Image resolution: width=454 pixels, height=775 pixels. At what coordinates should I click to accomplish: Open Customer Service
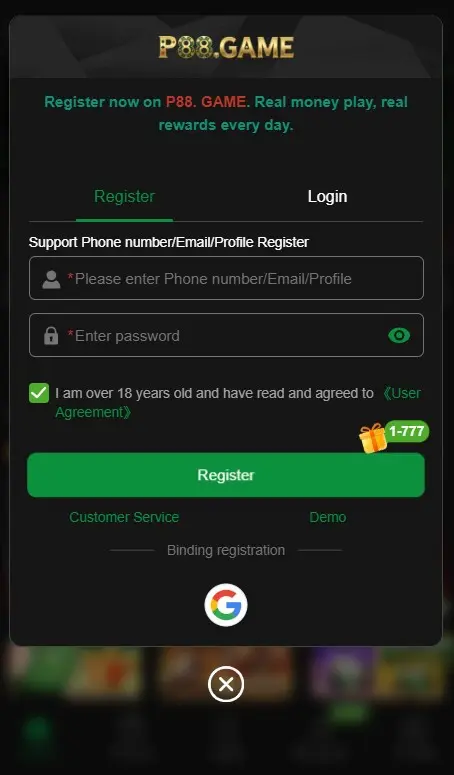(124, 517)
